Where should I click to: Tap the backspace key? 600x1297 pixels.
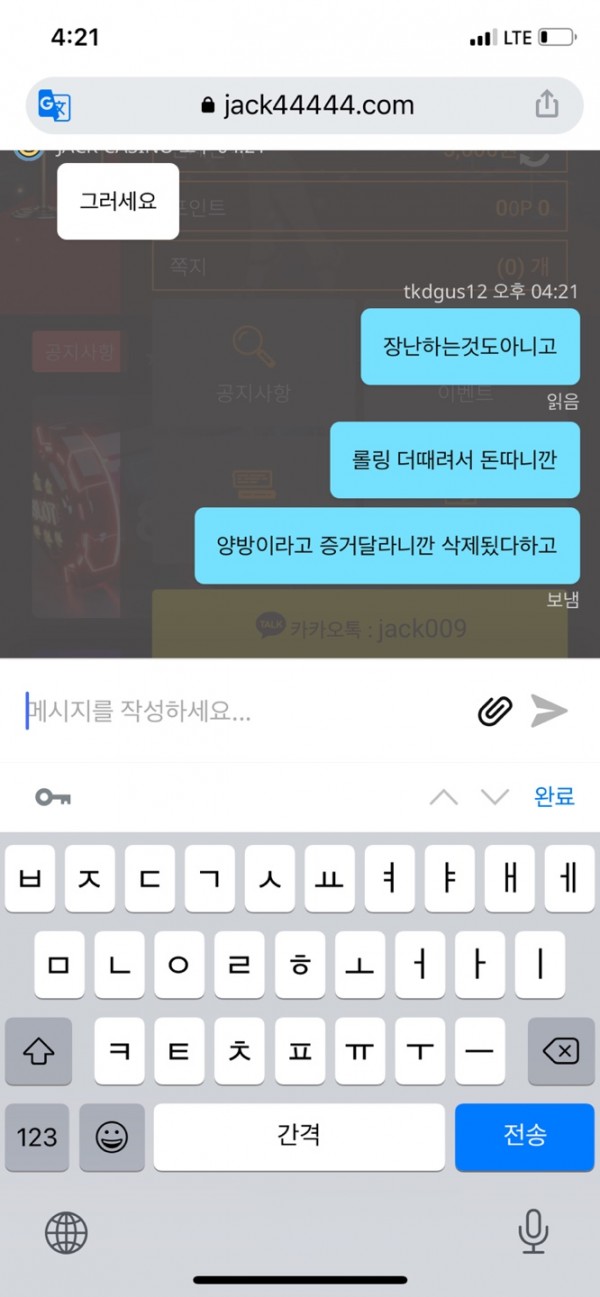click(560, 1051)
